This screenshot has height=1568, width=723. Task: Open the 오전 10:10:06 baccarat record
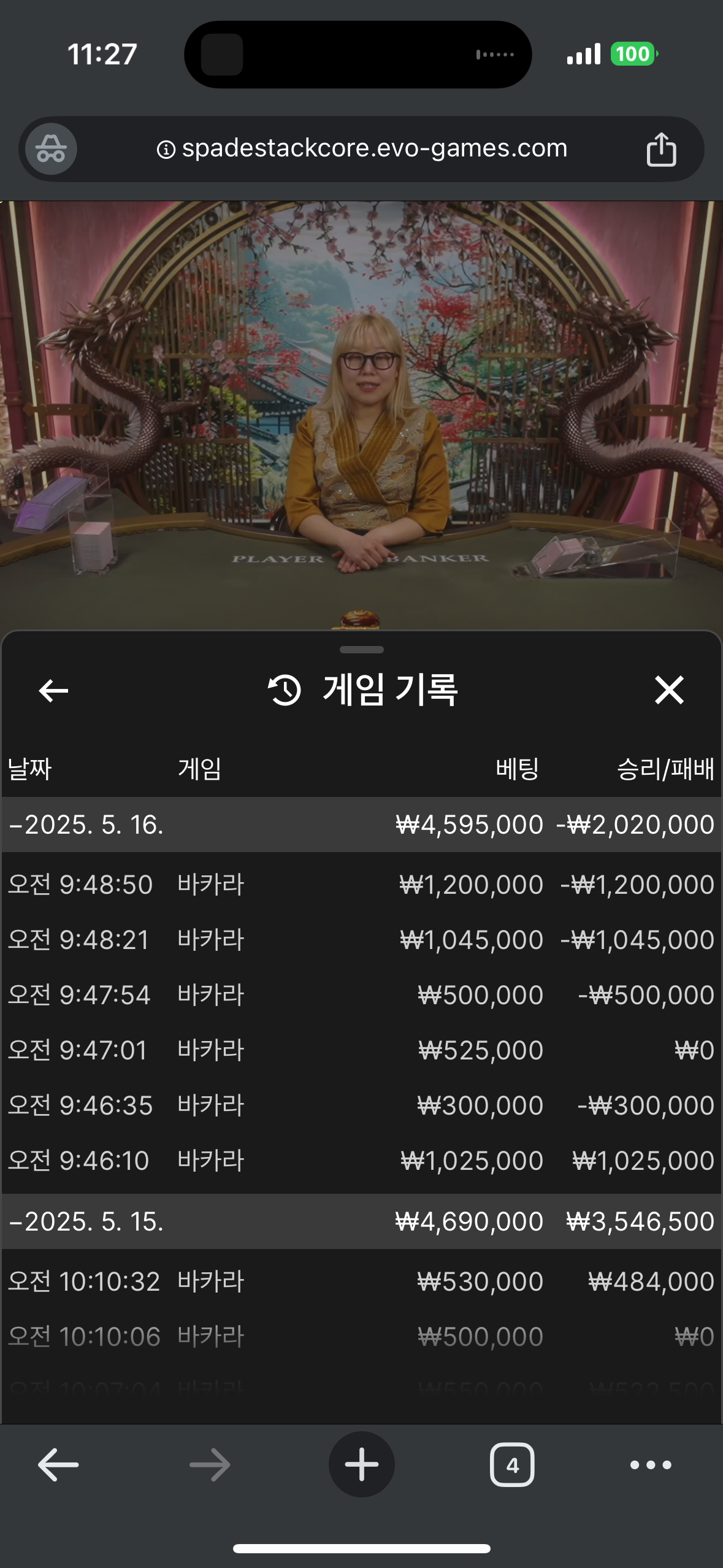coord(361,1337)
